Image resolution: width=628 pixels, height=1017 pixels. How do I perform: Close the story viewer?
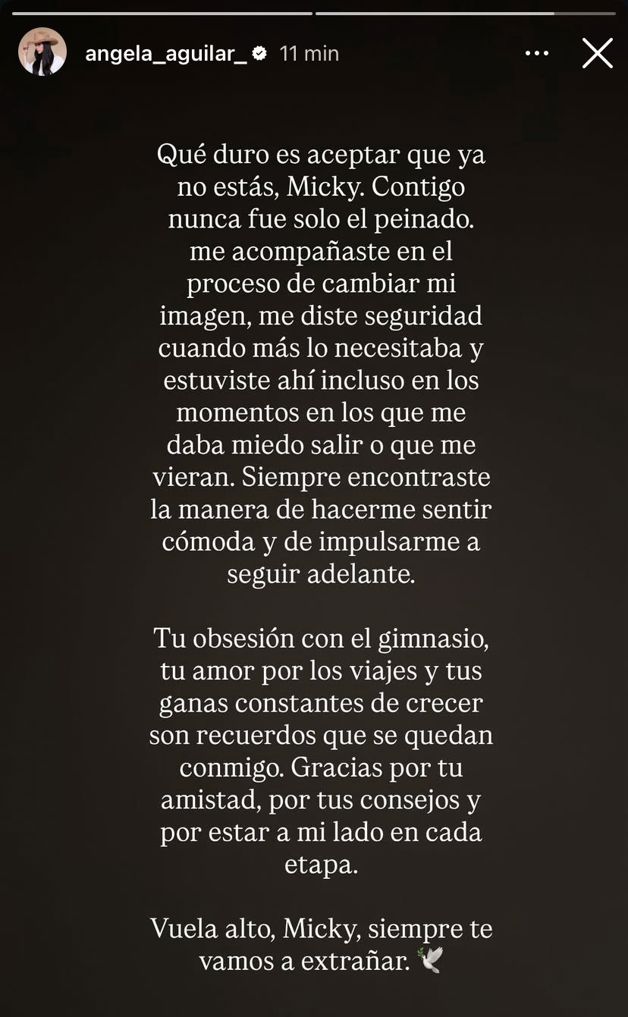(x=597, y=53)
